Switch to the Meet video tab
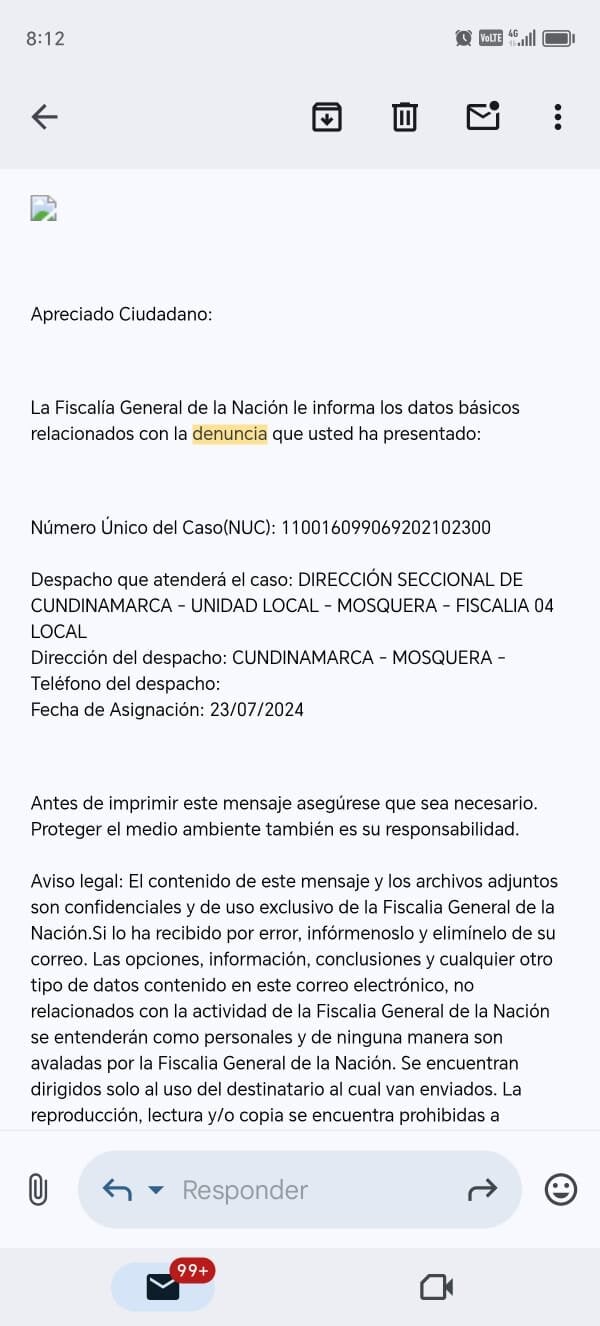This screenshot has width=600, height=1326. tap(437, 1287)
